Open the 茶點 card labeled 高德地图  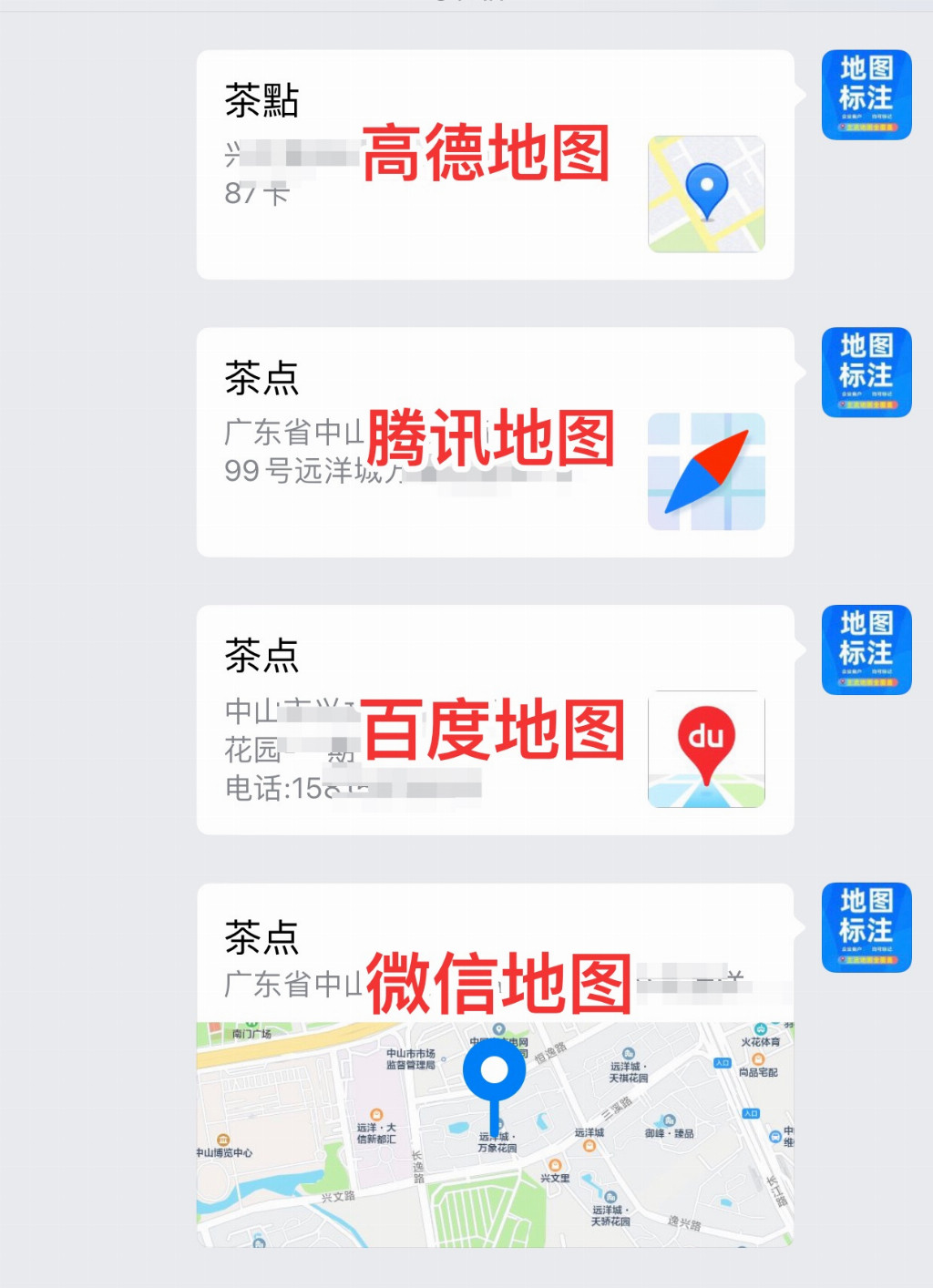[x=495, y=165]
